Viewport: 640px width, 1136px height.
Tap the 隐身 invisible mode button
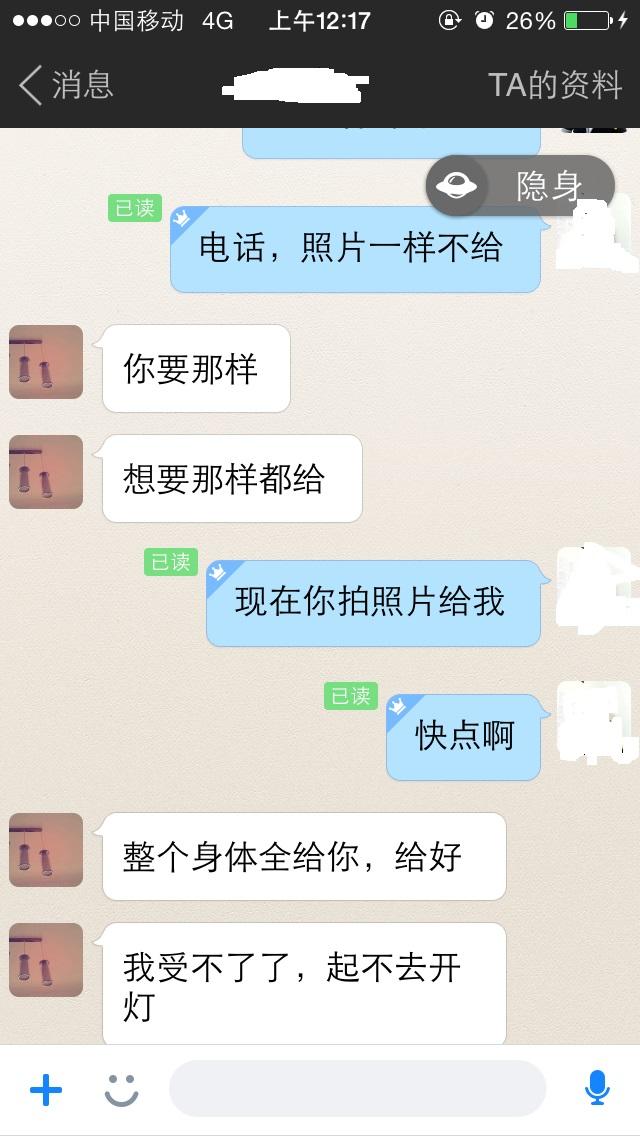click(520, 186)
